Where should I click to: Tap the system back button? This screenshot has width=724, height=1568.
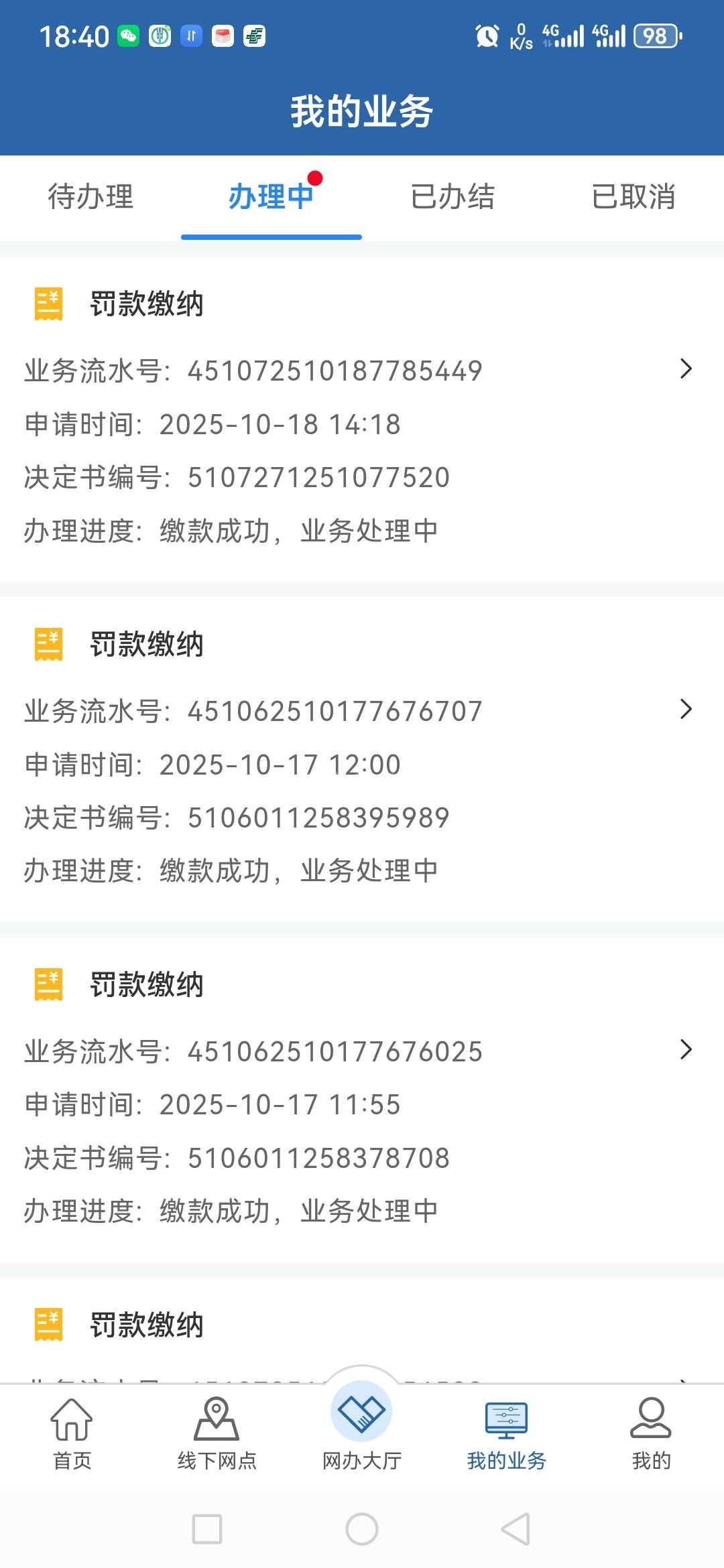[516, 1529]
